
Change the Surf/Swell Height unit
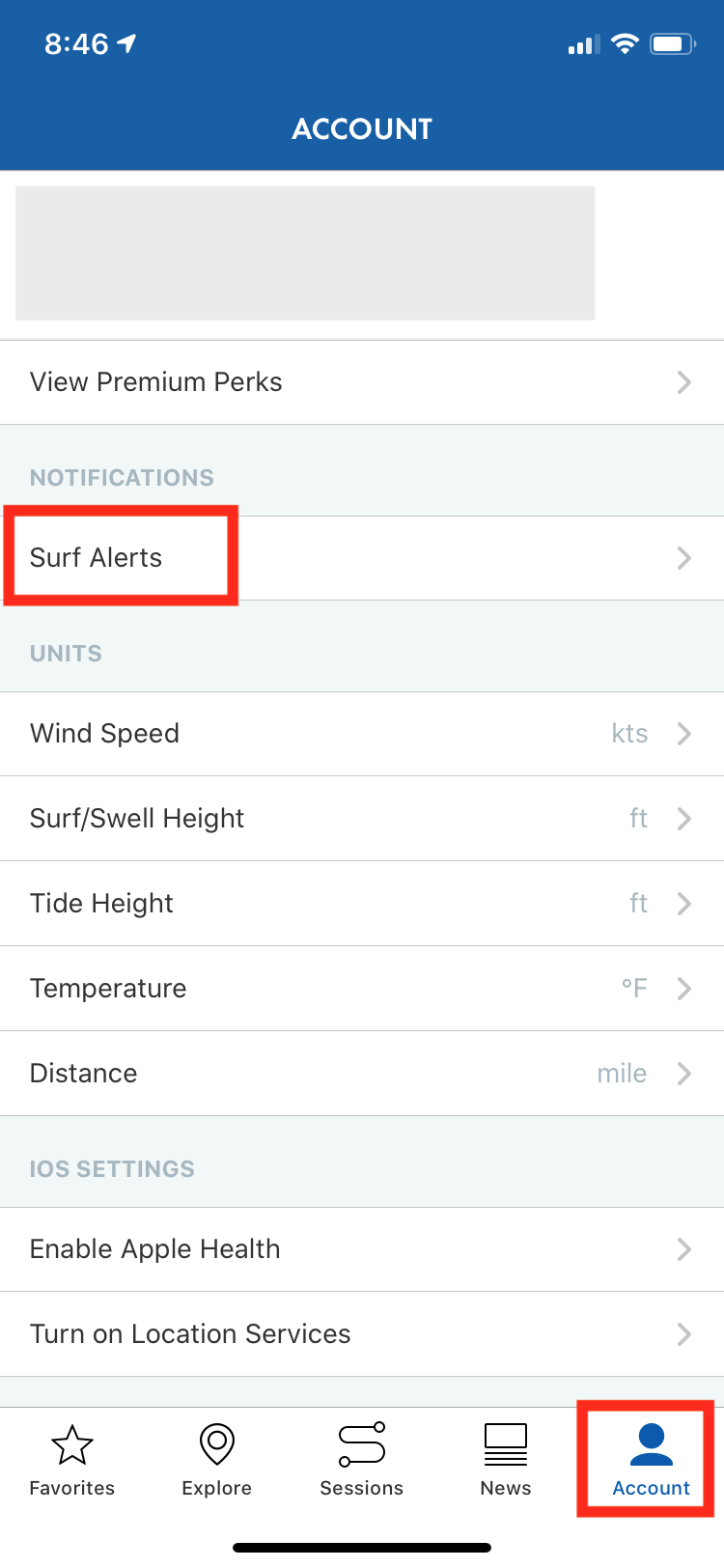(362, 819)
